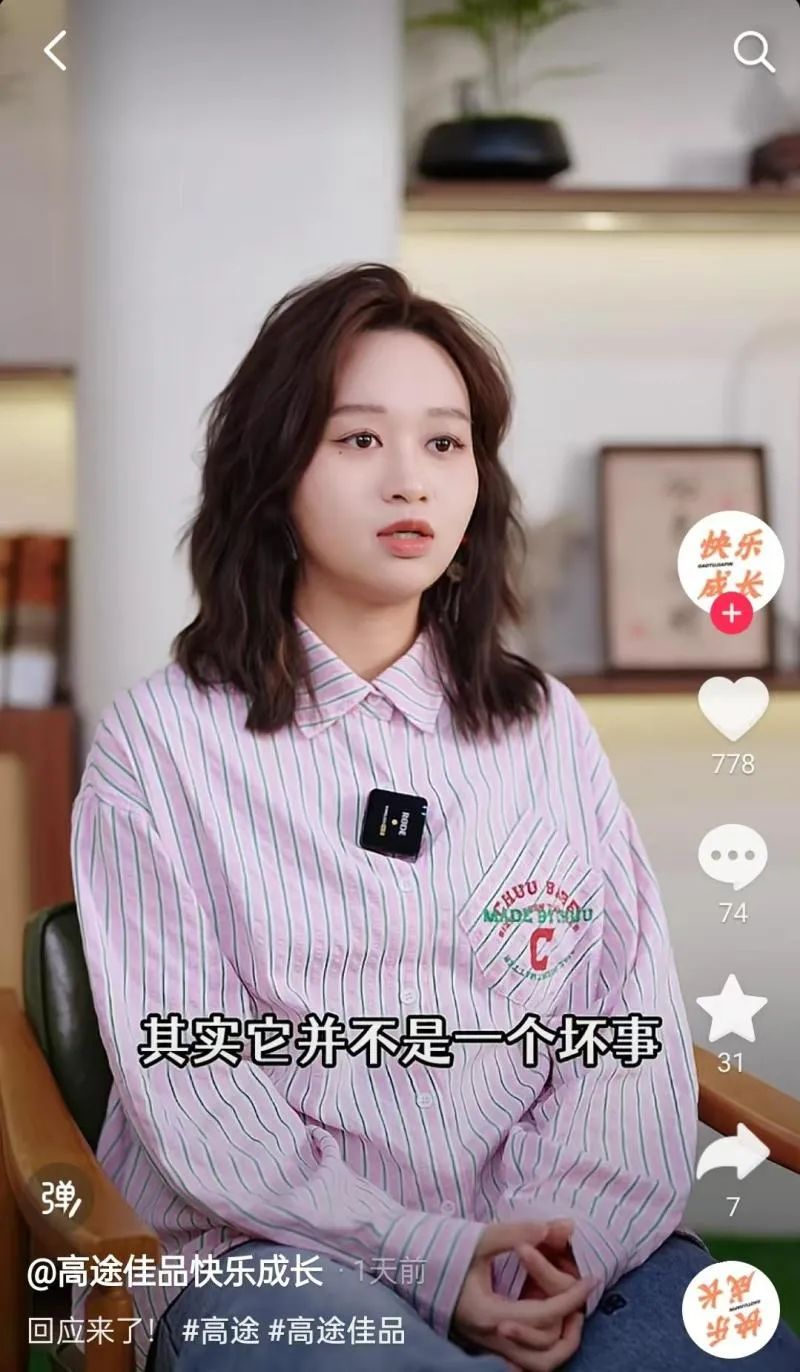
Task: Toggle the 弹 danmaku button
Action: tap(59, 1194)
